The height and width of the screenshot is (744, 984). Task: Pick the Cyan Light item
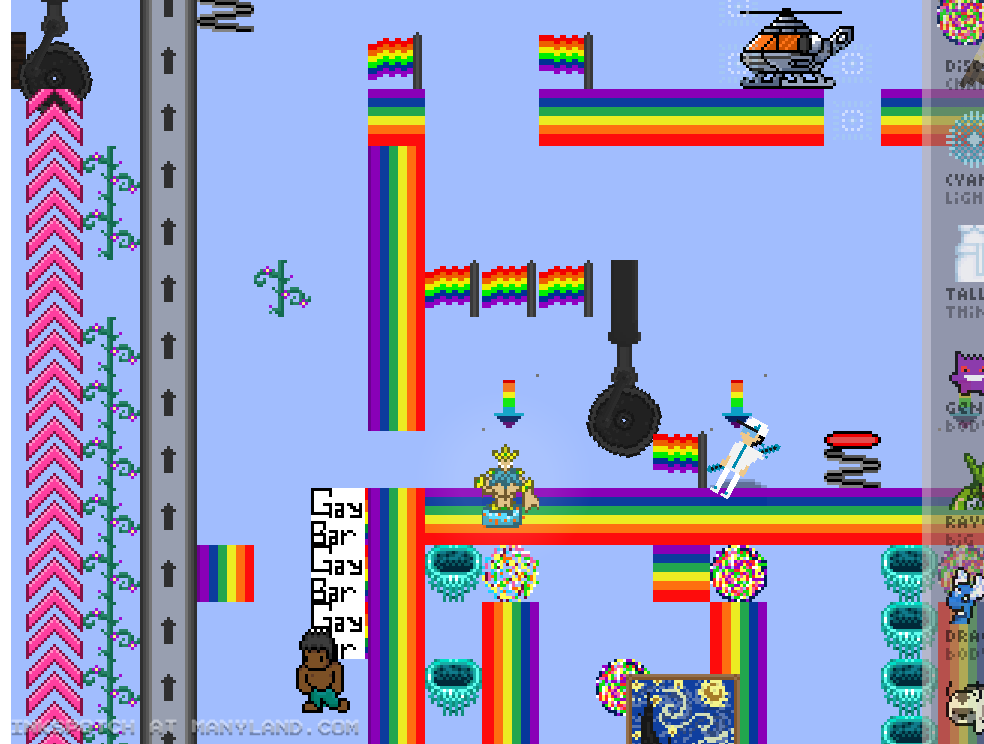pyautogui.click(x=965, y=140)
